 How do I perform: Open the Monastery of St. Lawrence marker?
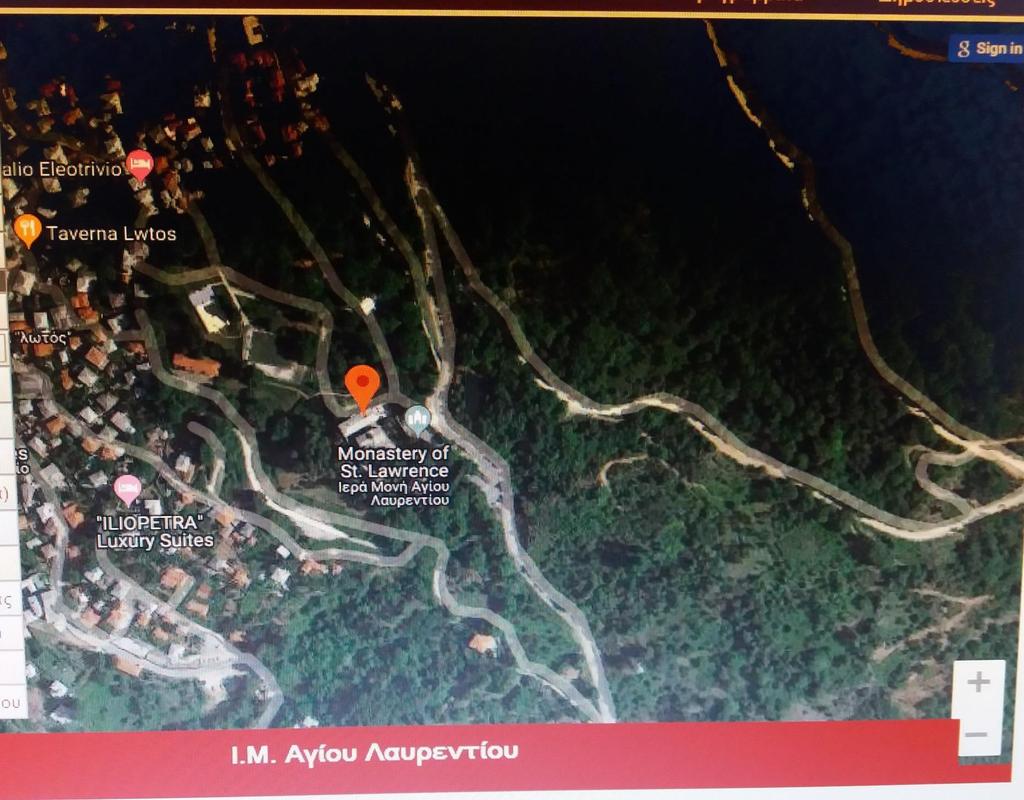tap(418, 418)
